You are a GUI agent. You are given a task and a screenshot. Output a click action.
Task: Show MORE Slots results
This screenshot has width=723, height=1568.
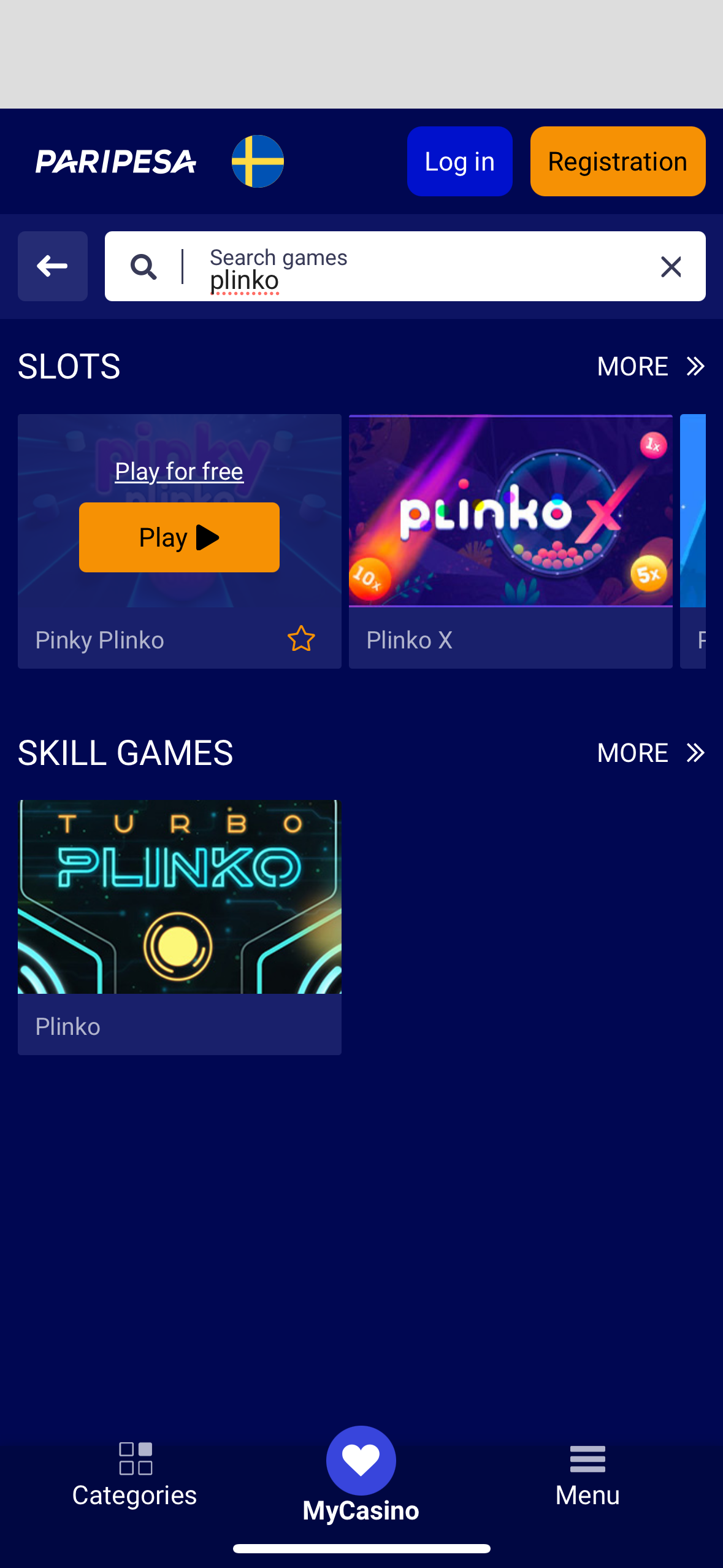pyautogui.click(x=650, y=366)
